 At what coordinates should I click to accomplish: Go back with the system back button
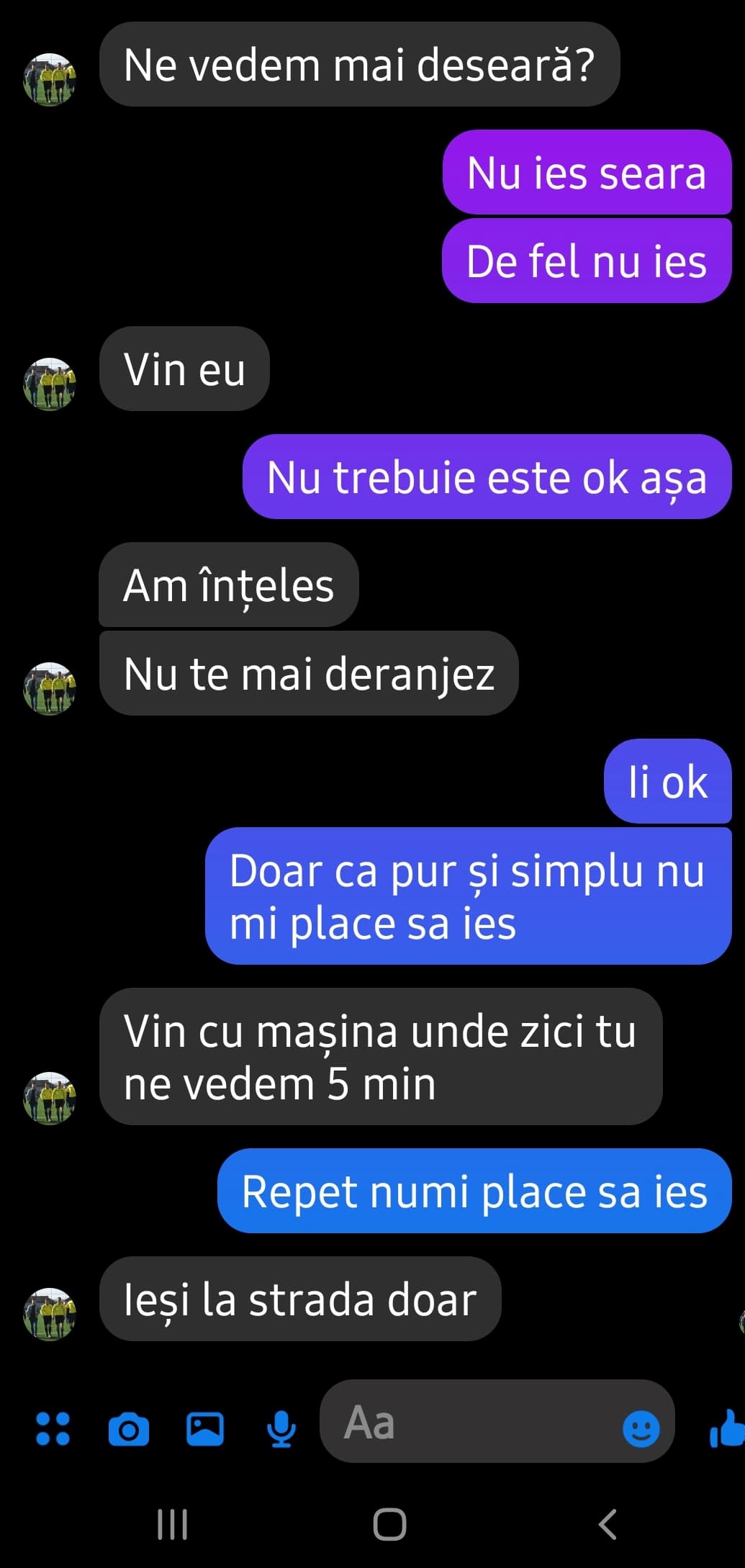608,1523
